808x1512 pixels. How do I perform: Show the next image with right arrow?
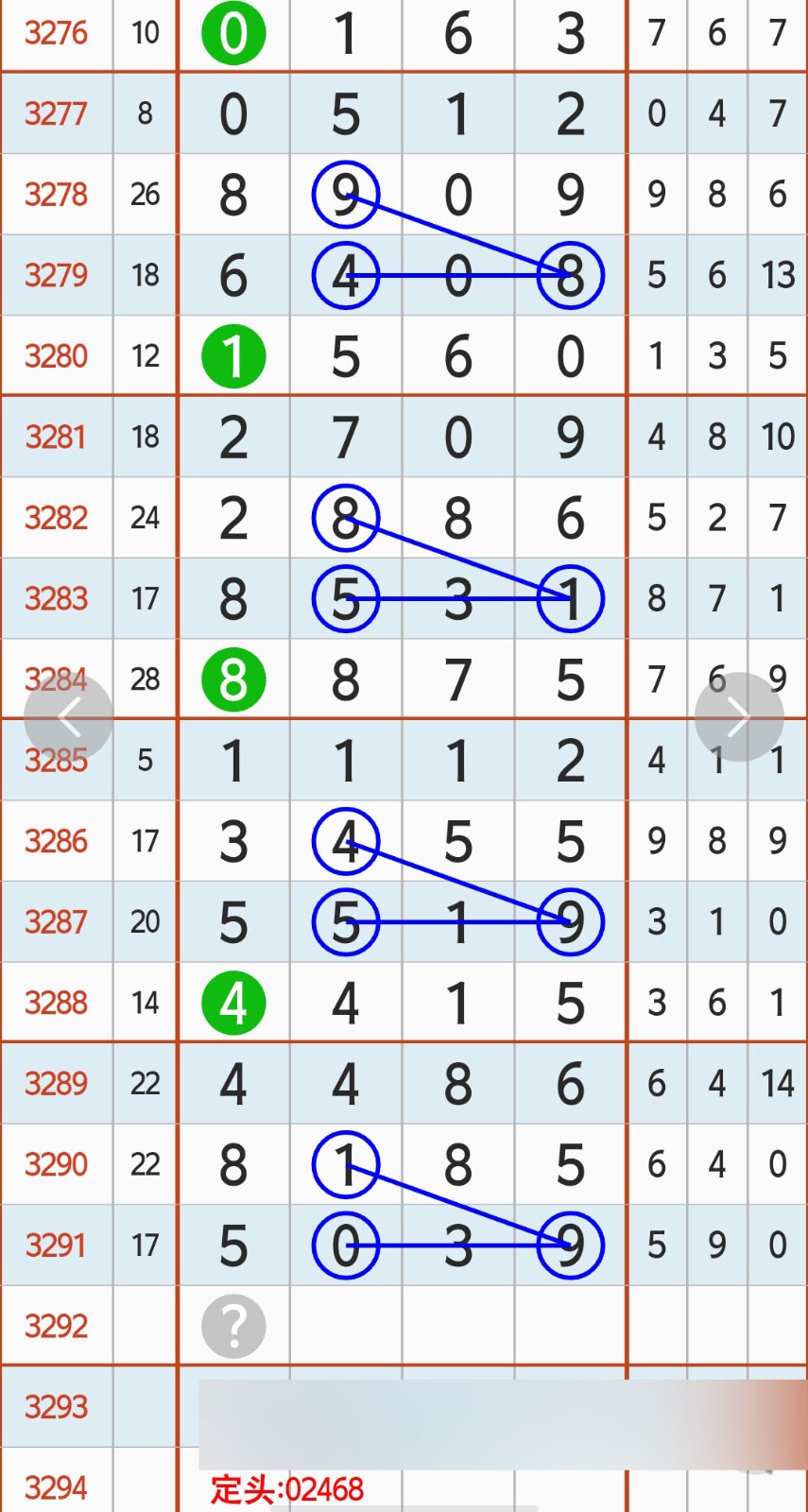tap(738, 717)
